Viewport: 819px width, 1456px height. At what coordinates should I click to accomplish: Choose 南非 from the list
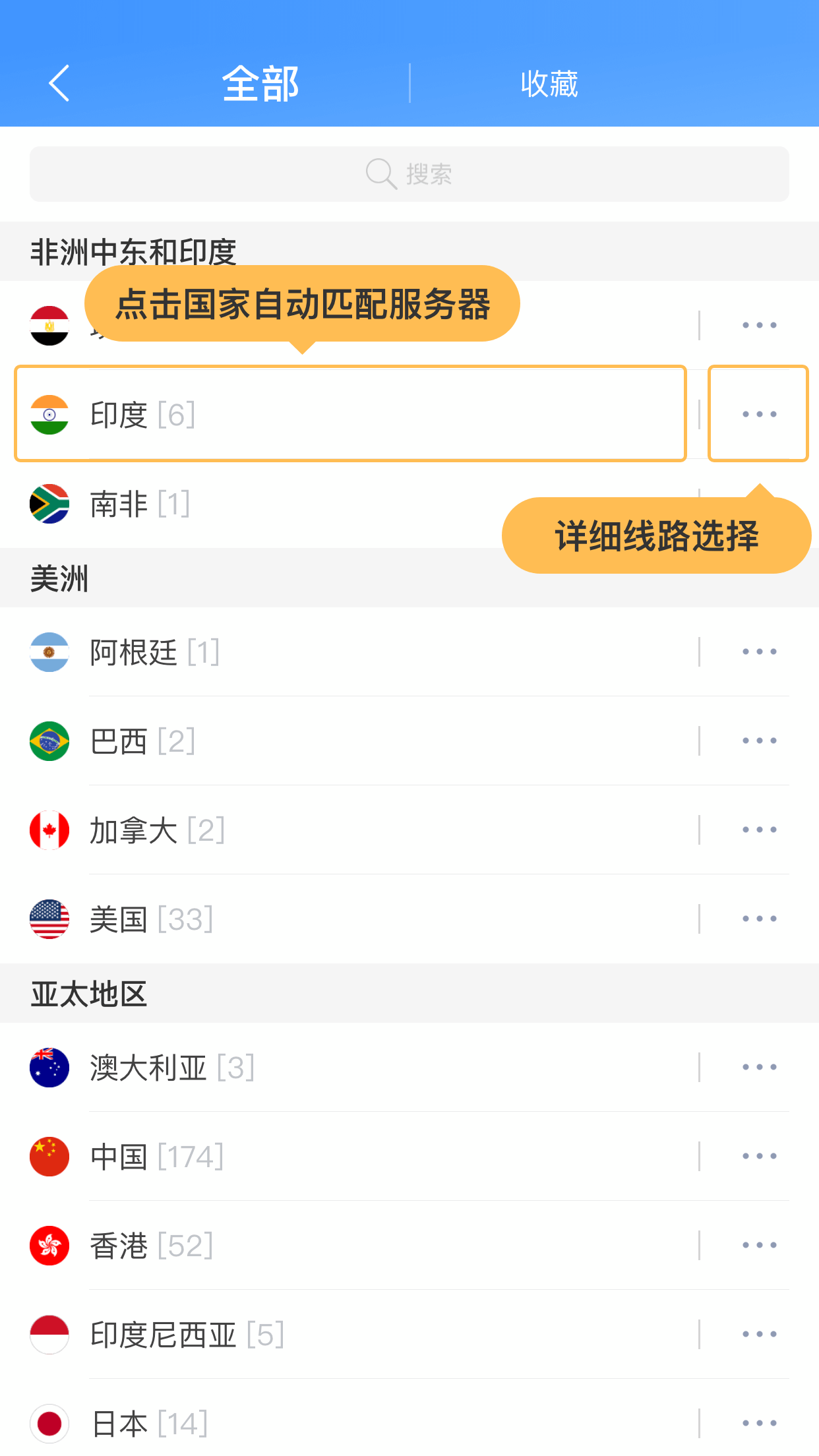point(349,504)
